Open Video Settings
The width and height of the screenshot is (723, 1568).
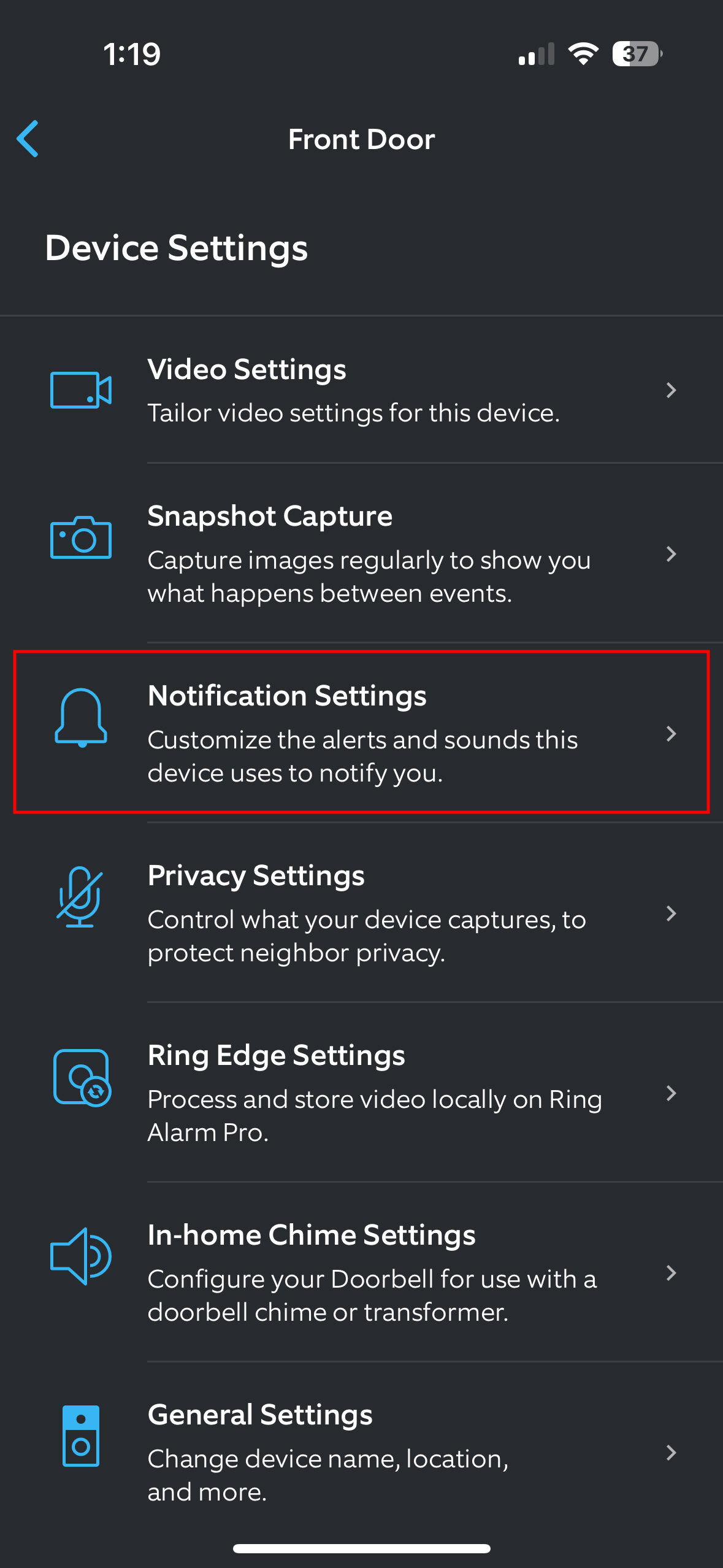click(x=361, y=390)
